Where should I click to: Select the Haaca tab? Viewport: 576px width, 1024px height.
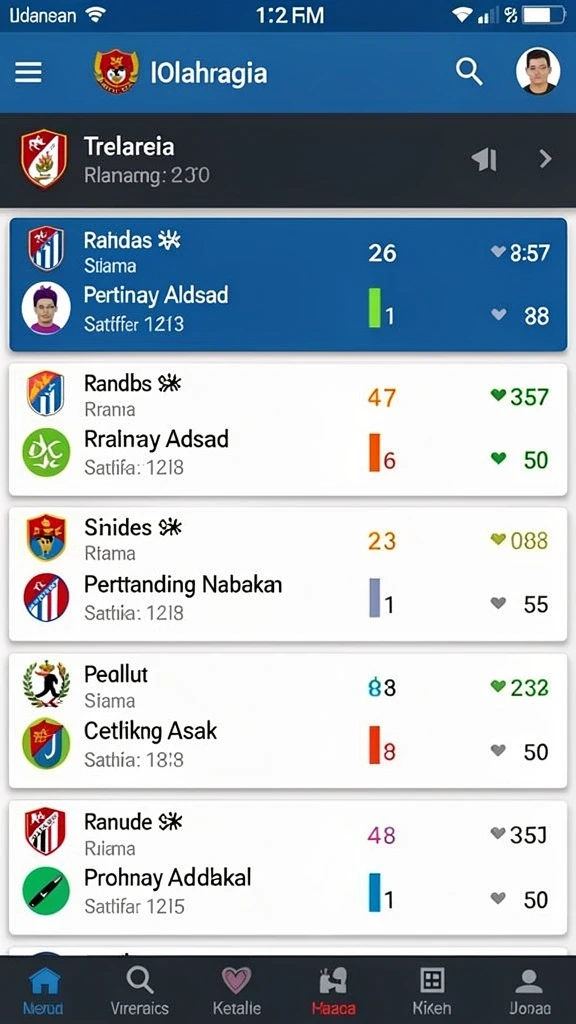(334, 989)
